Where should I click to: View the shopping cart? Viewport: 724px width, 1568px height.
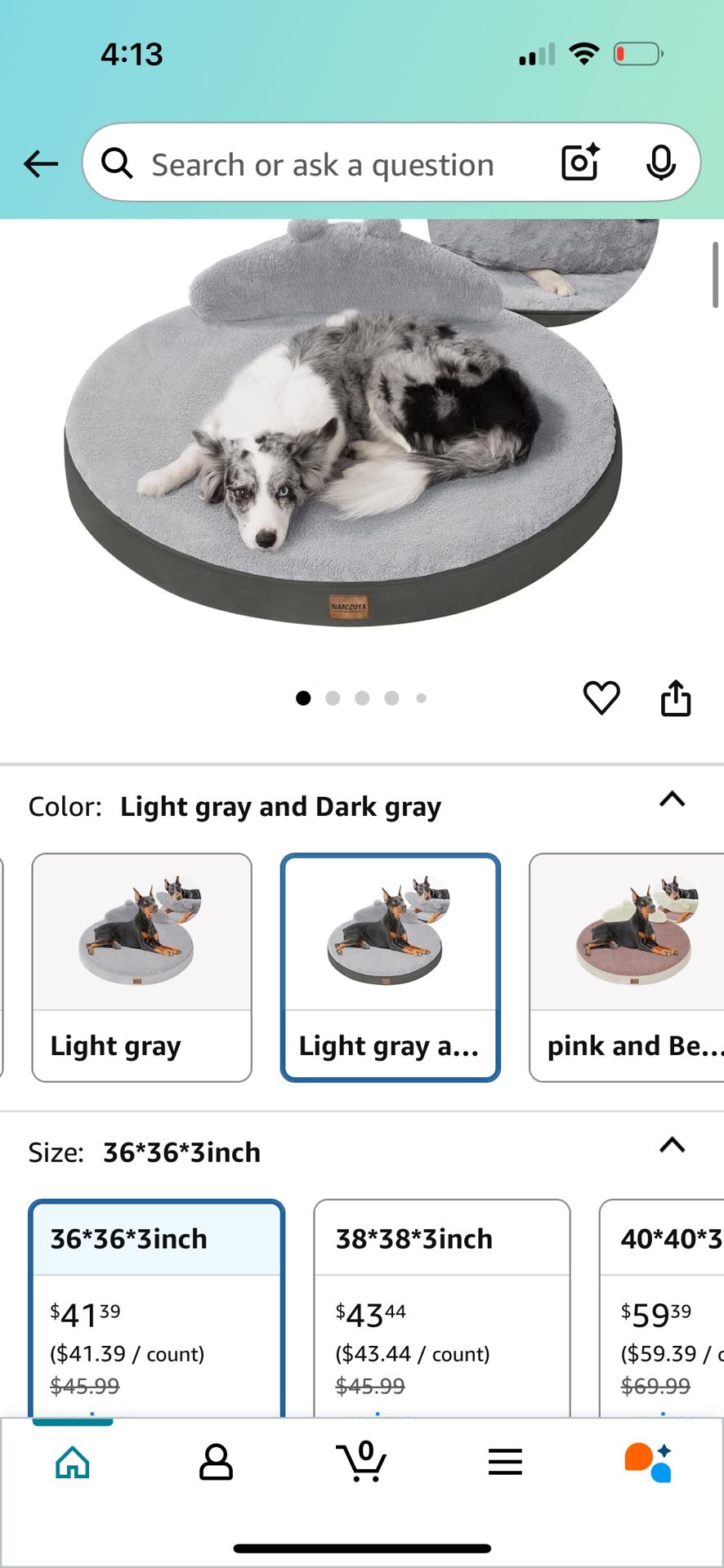[x=361, y=1462]
